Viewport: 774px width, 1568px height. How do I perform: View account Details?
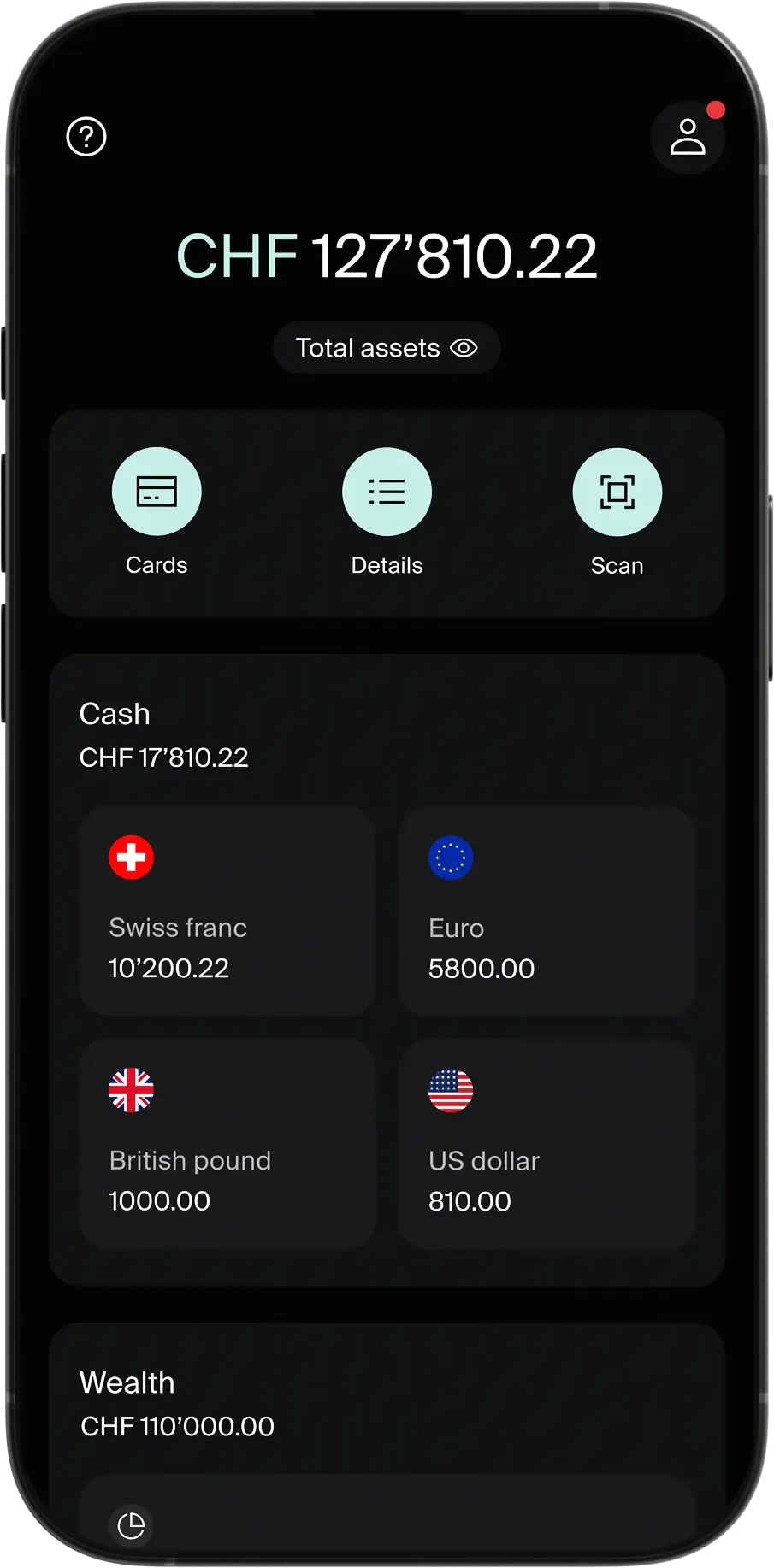(x=387, y=492)
